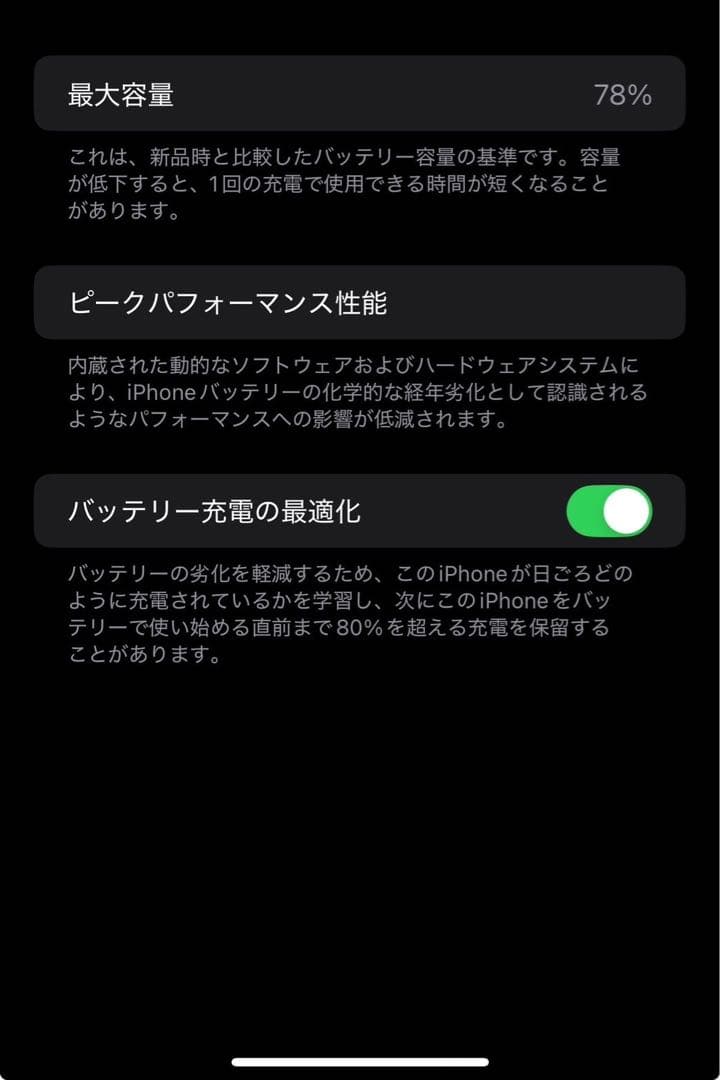Click the バッテリー充電の最適化 panel
This screenshot has width=720, height=1080.
pyautogui.click(x=360, y=511)
